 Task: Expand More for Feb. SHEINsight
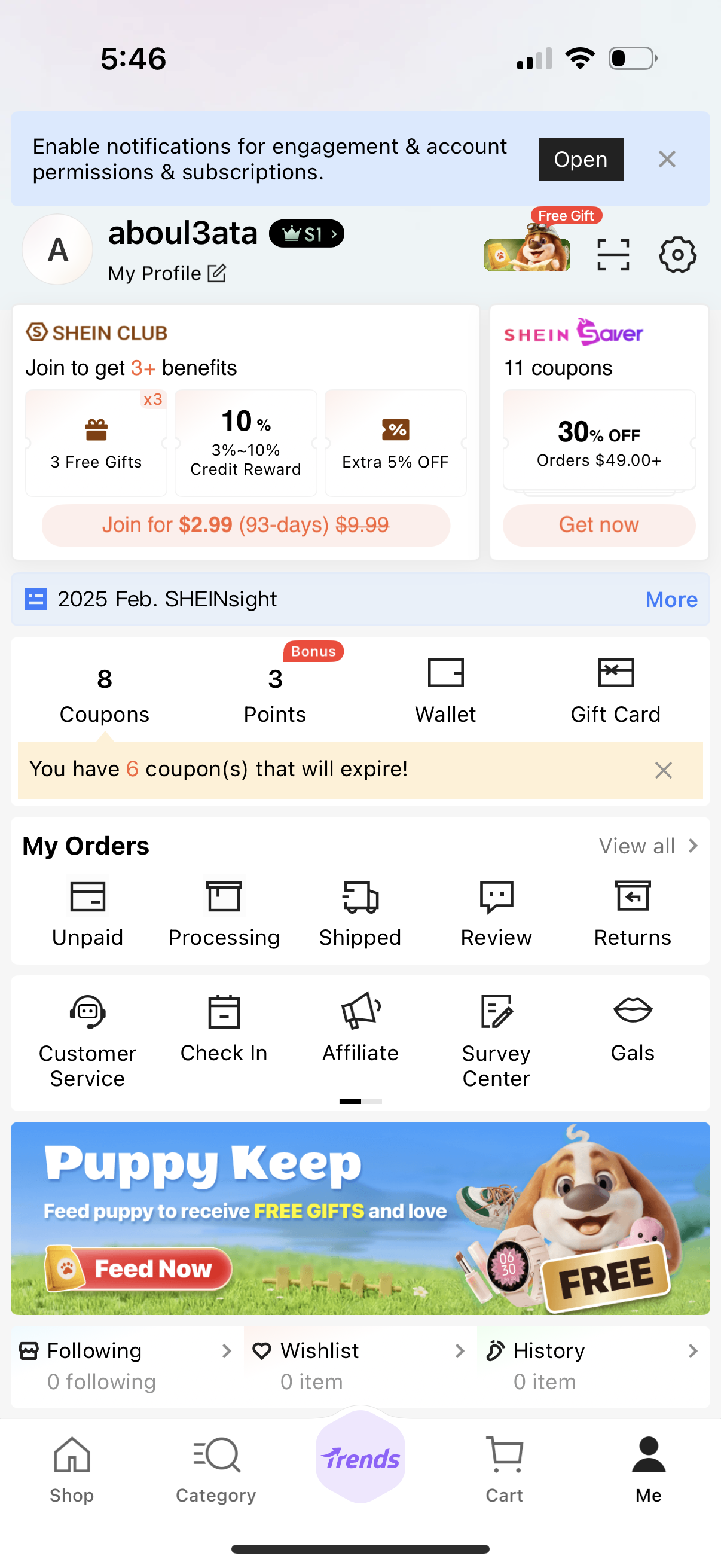(x=671, y=600)
